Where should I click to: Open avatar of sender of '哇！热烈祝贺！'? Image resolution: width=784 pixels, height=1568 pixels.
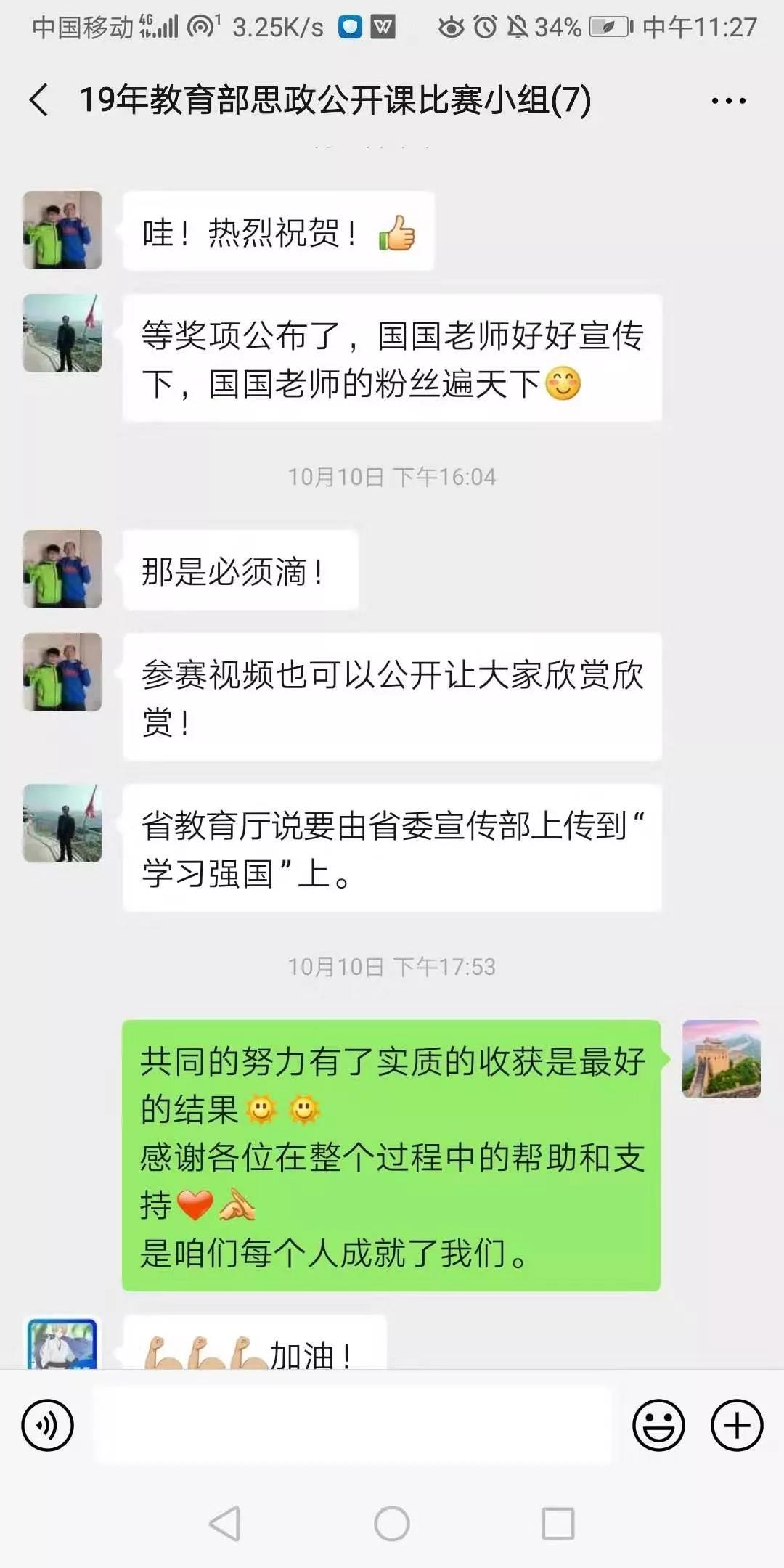[62, 230]
